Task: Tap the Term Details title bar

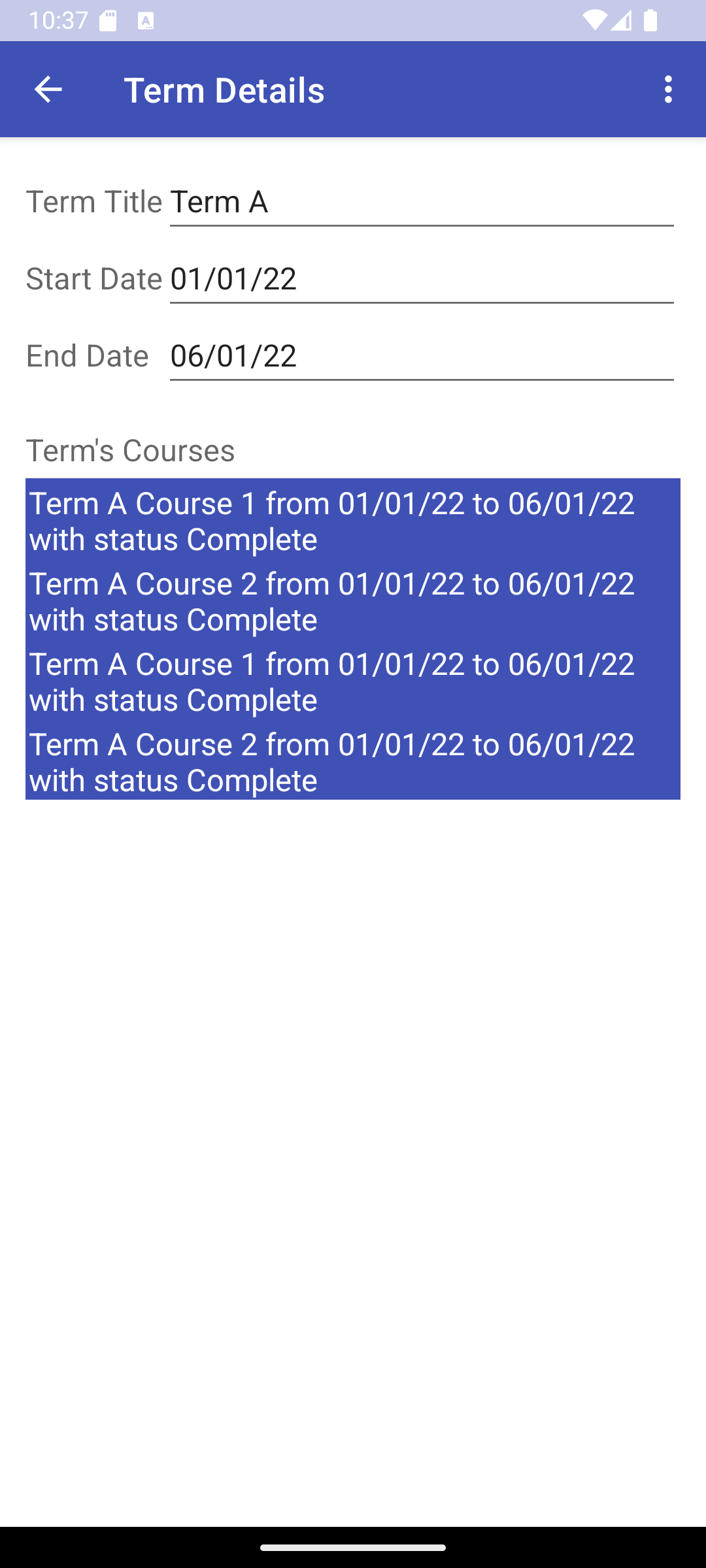Action: point(224,89)
